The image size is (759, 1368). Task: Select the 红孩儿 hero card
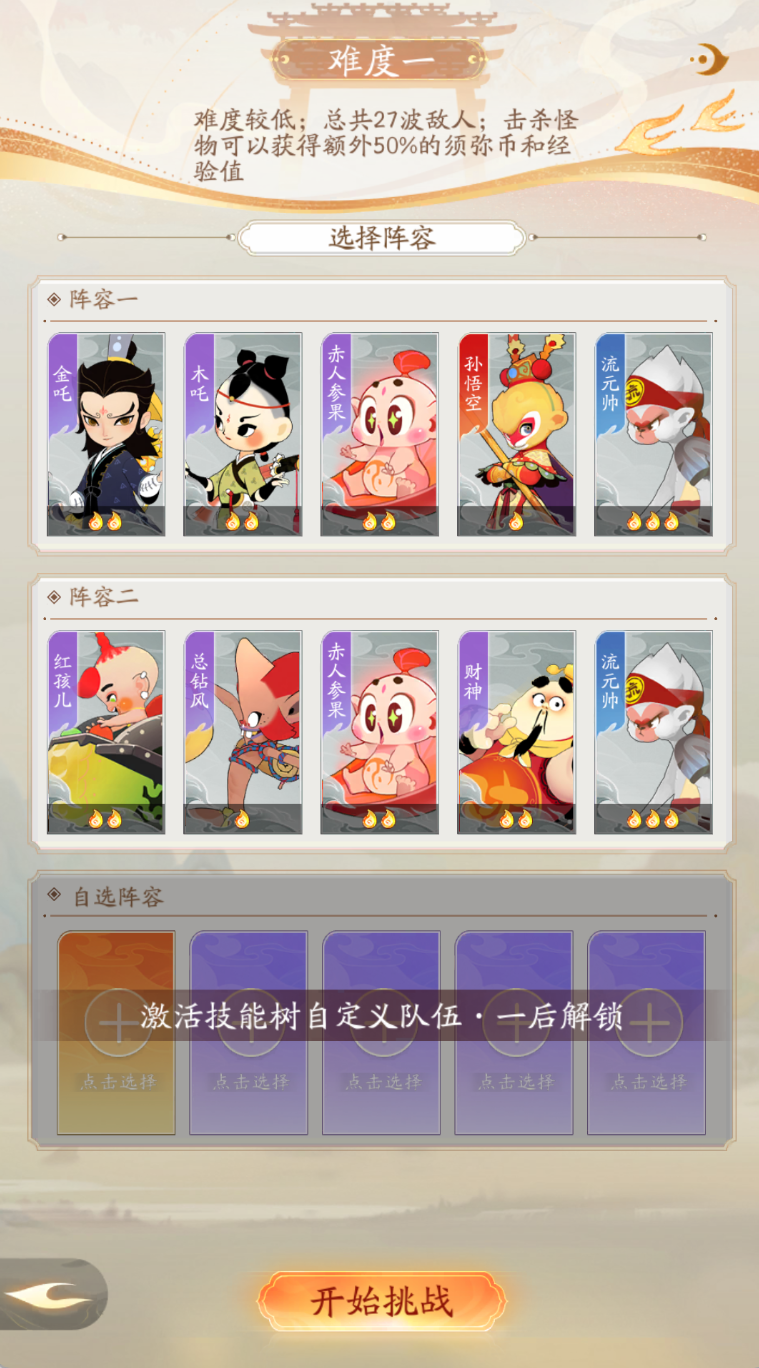click(x=106, y=732)
